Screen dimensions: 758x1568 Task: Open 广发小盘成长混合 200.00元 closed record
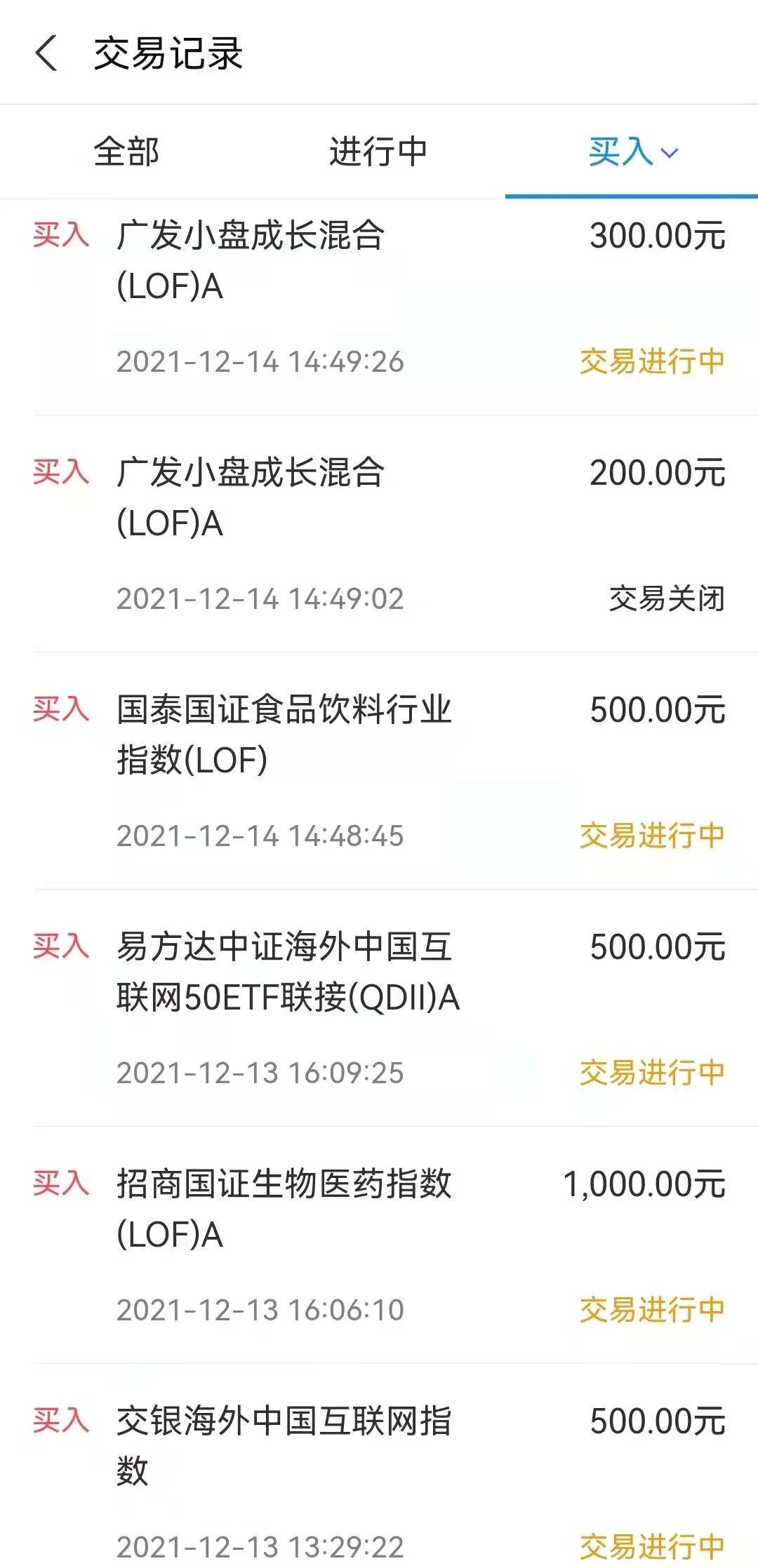[x=379, y=534]
